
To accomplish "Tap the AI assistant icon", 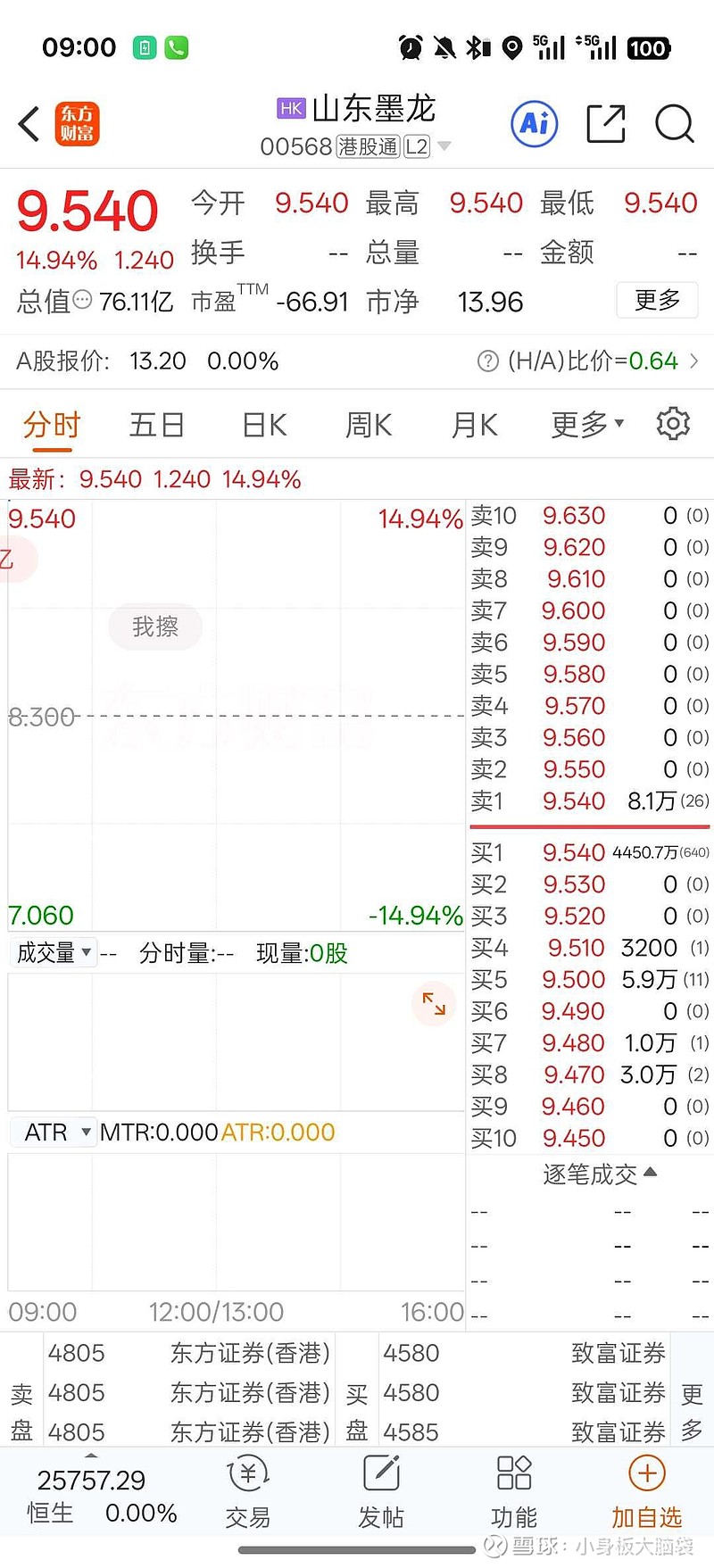I will pyautogui.click(x=534, y=125).
